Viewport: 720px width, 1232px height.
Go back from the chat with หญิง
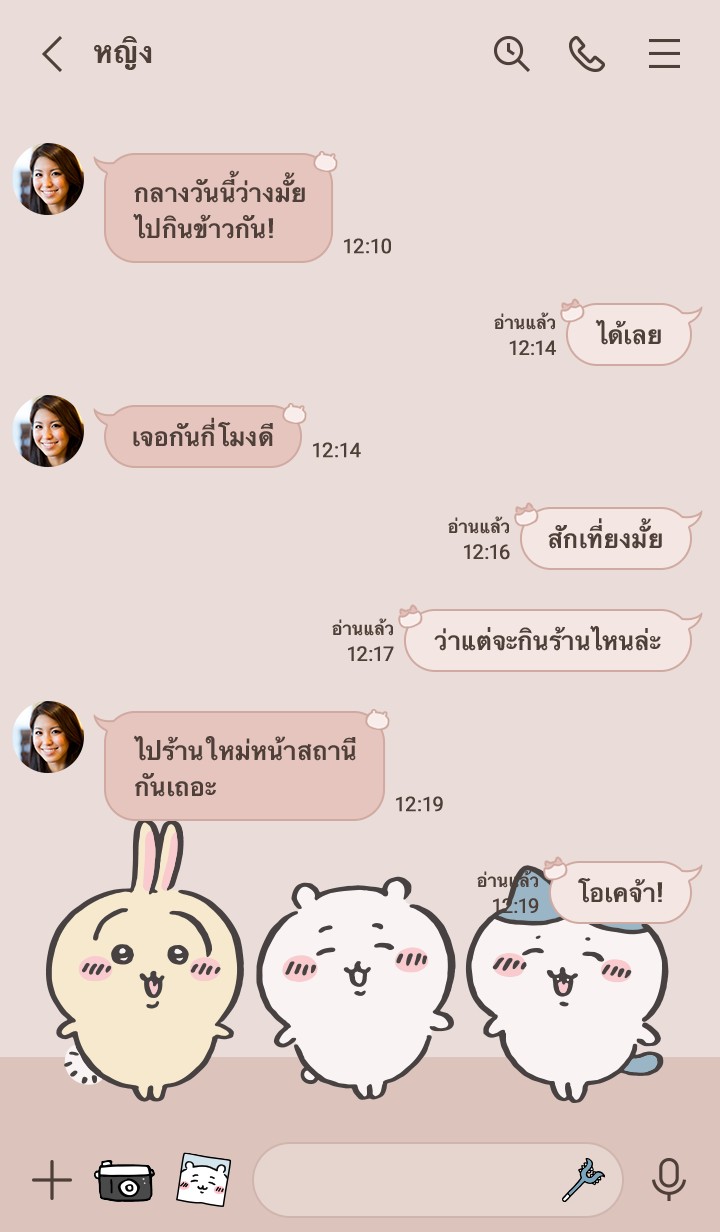52,54
